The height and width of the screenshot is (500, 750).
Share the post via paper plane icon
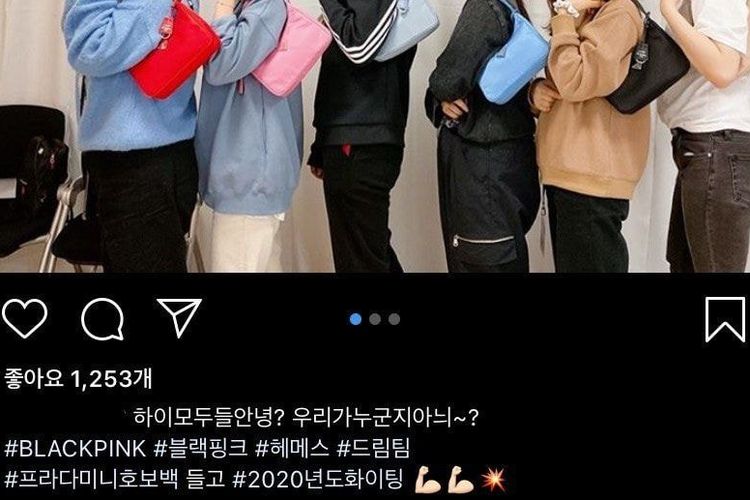coord(179,318)
